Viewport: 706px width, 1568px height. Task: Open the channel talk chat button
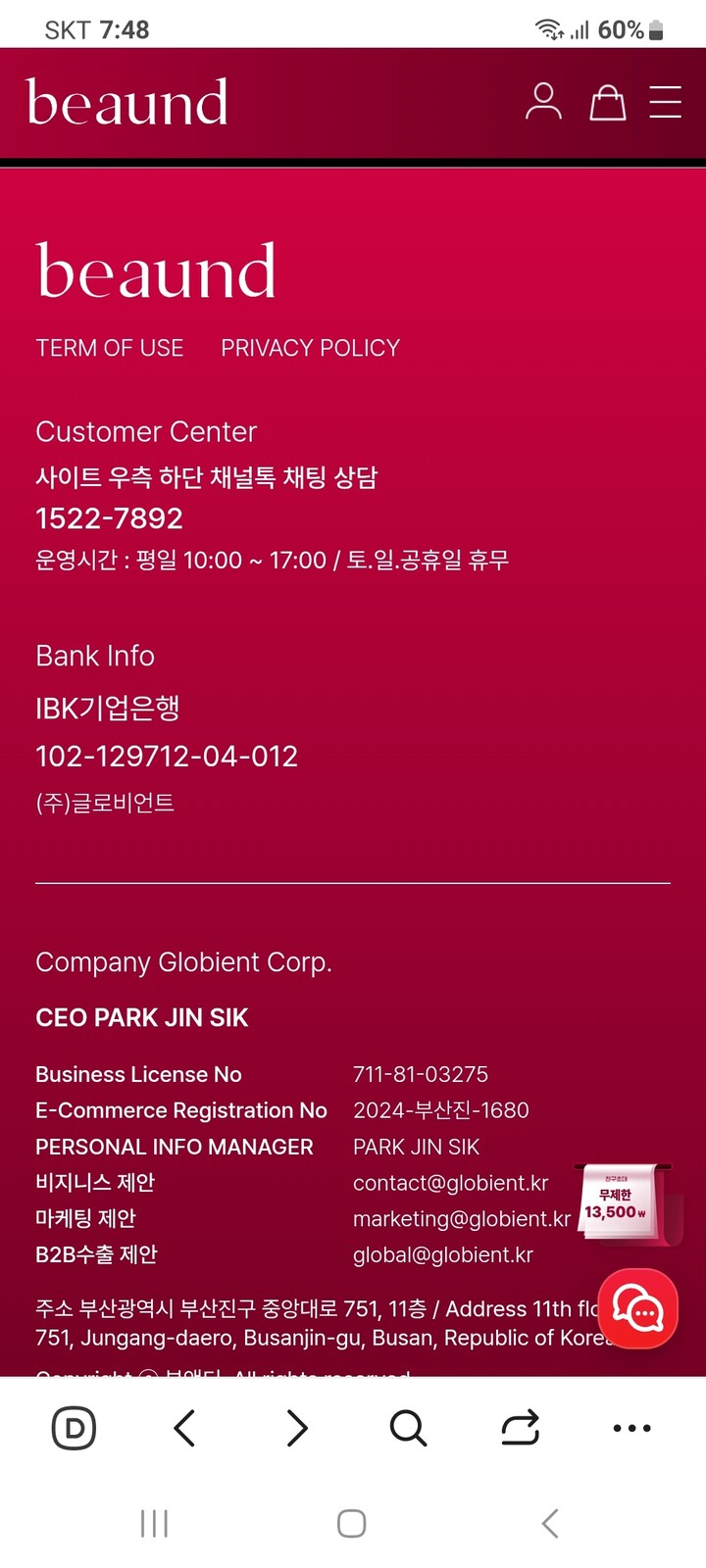638,1308
